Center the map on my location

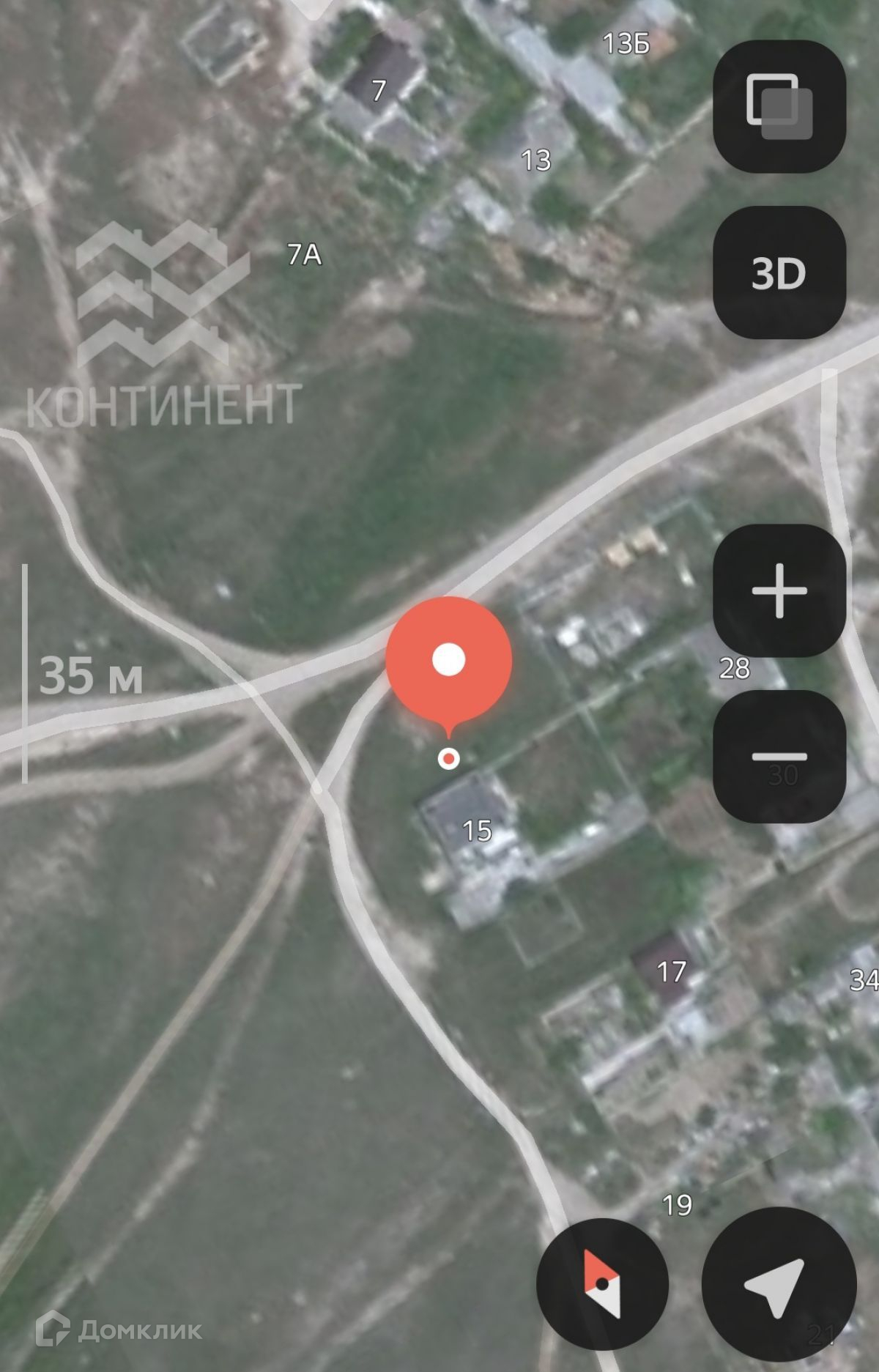click(779, 1283)
